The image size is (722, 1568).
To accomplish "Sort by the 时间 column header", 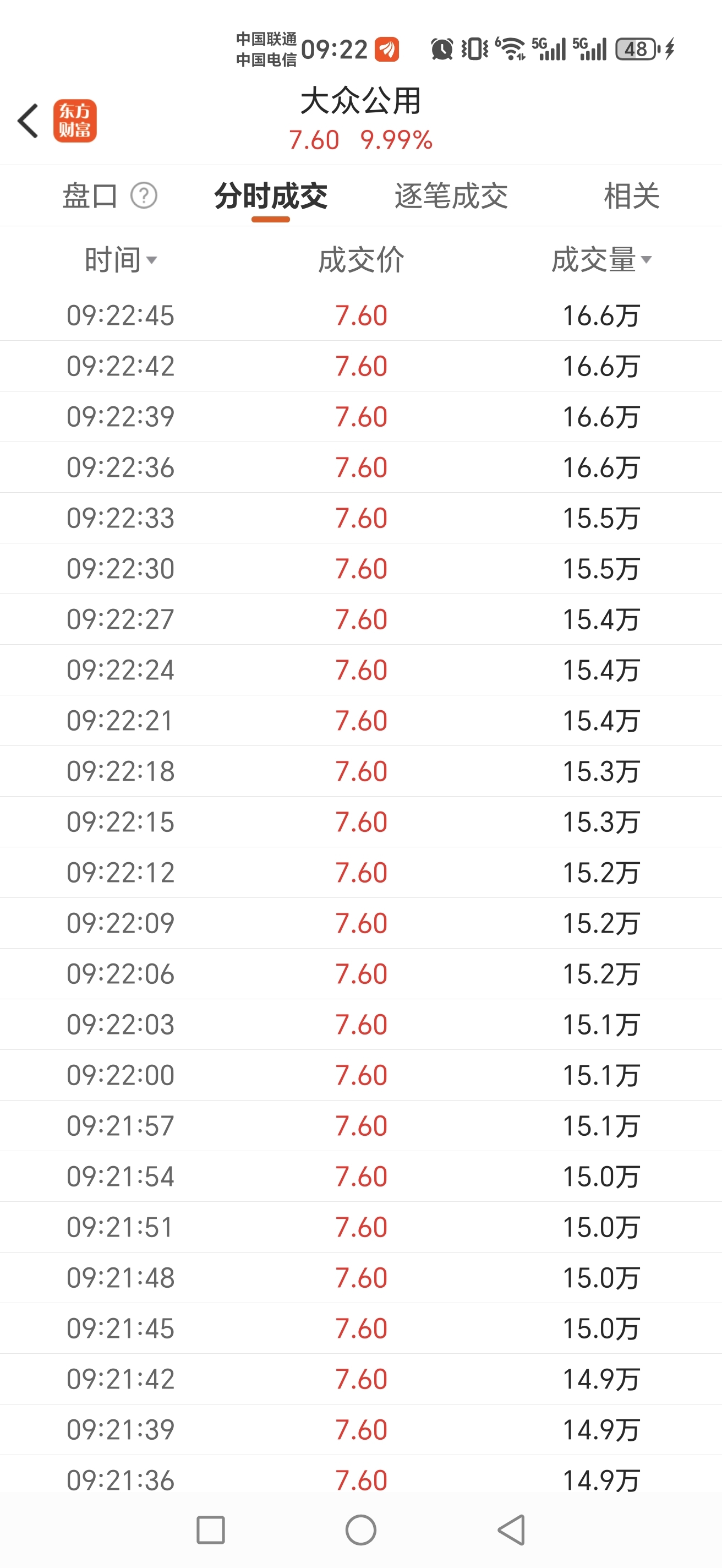I will (x=121, y=260).
